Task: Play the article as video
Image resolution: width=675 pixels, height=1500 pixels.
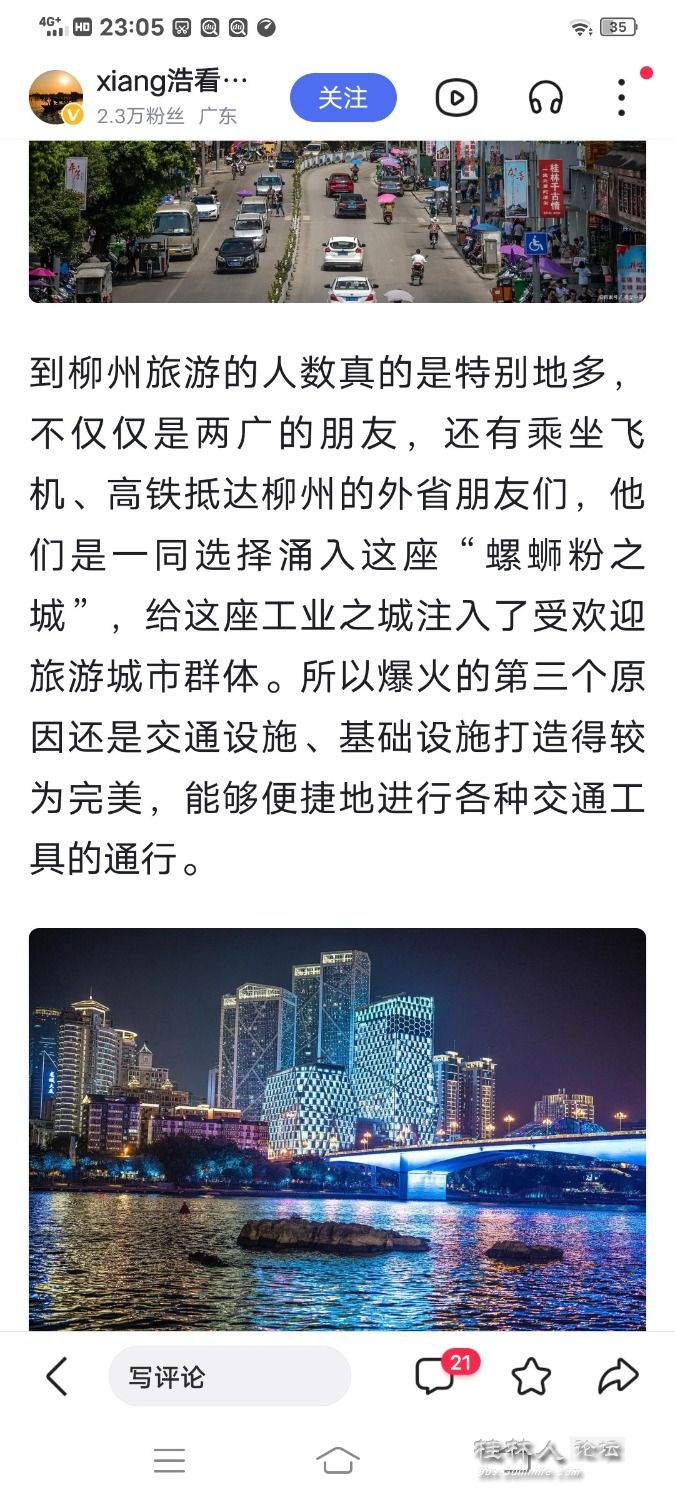Action: [456, 98]
